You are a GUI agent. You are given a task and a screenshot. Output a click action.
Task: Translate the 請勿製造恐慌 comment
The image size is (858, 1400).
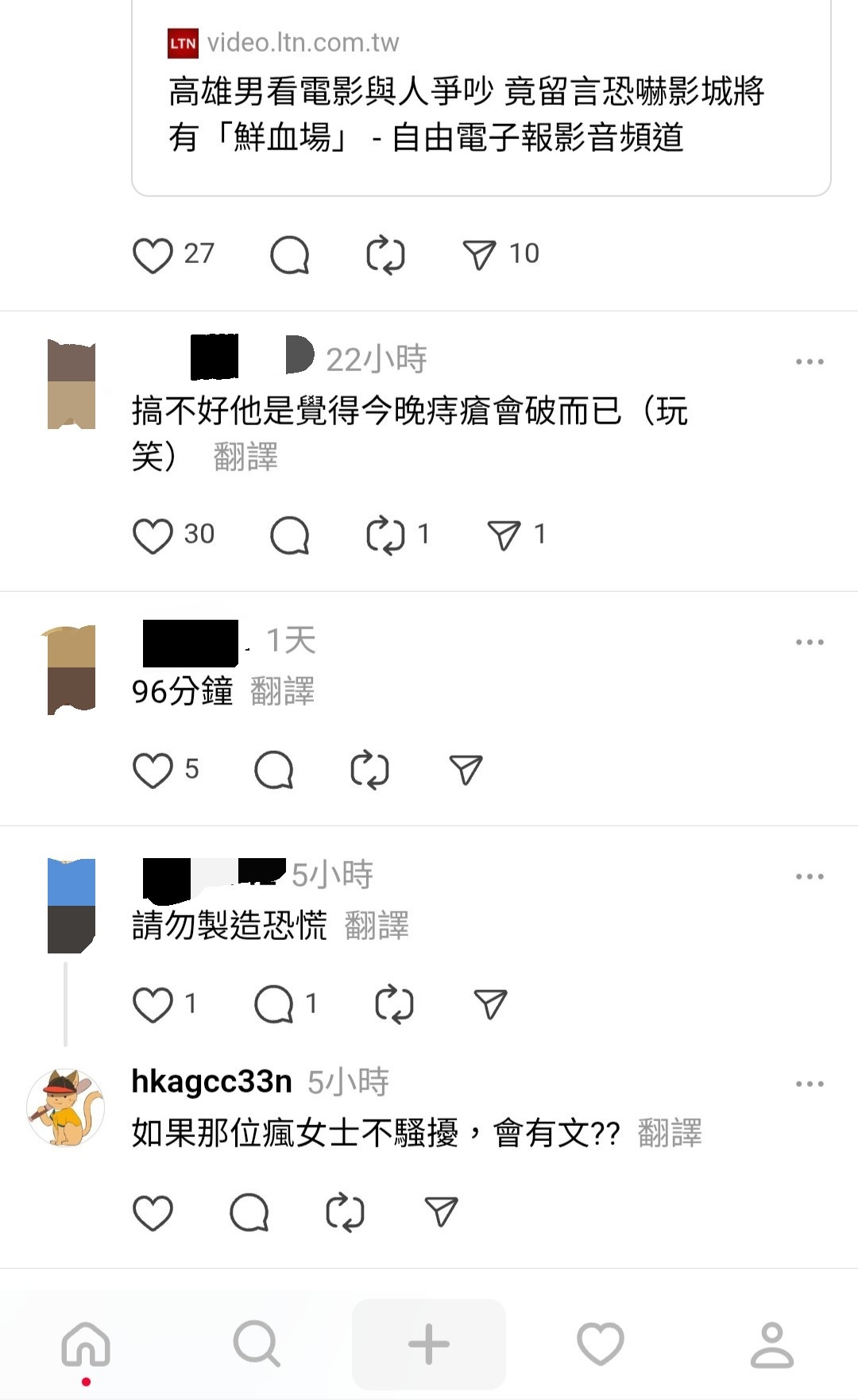coord(377,926)
